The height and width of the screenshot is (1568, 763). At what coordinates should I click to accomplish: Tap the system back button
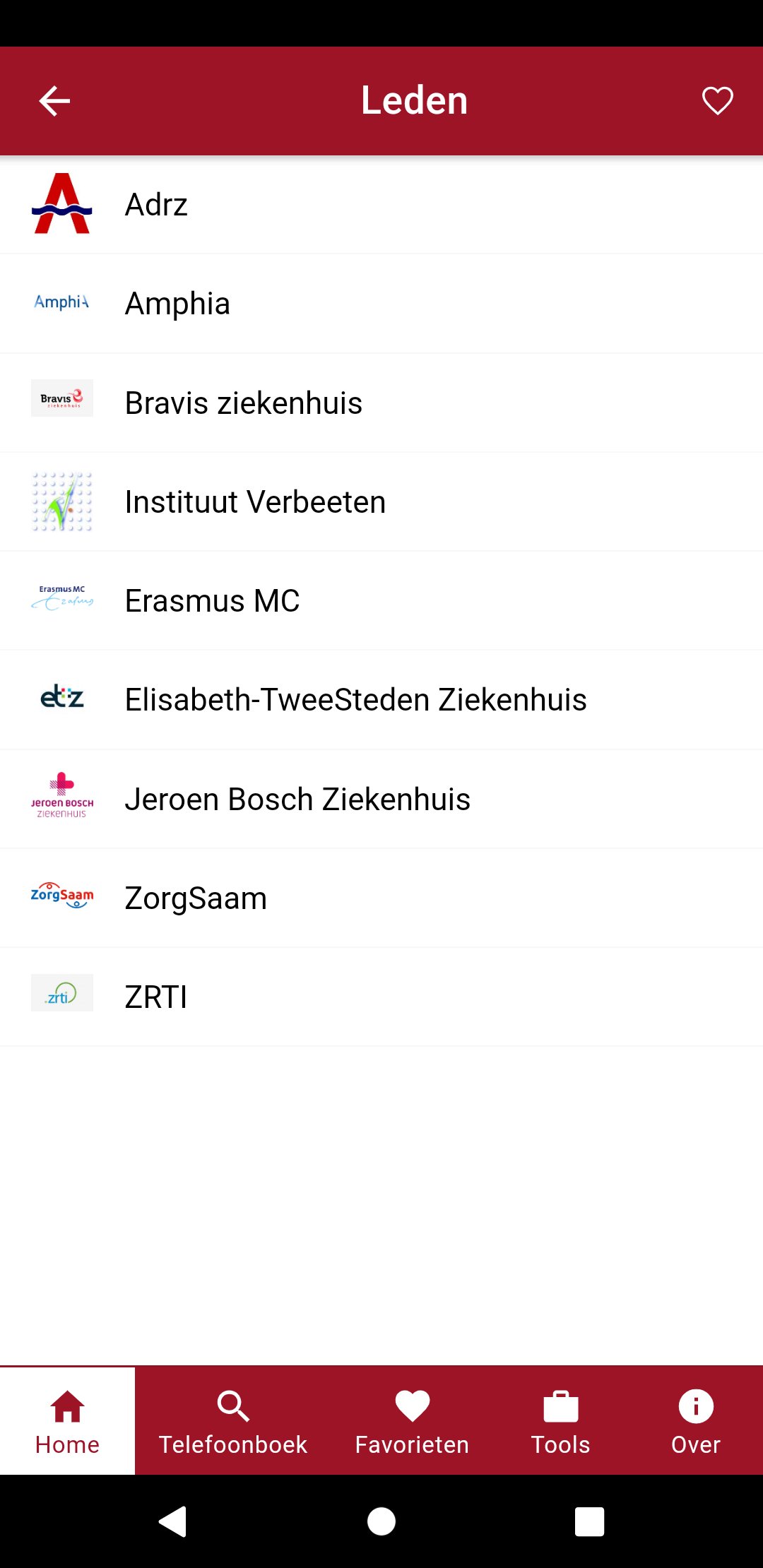(172, 1521)
